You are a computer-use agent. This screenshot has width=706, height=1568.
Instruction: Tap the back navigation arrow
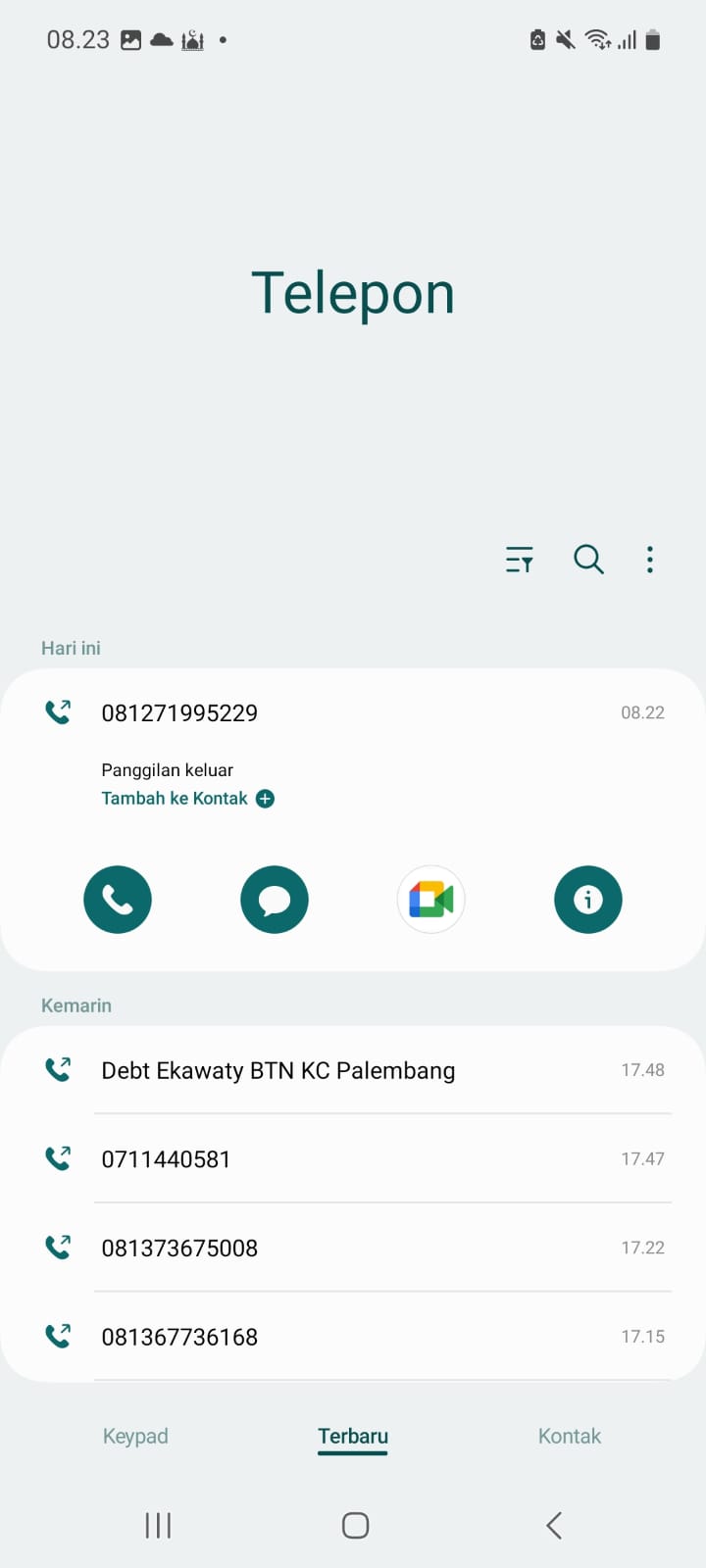(x=552, y=1525)
